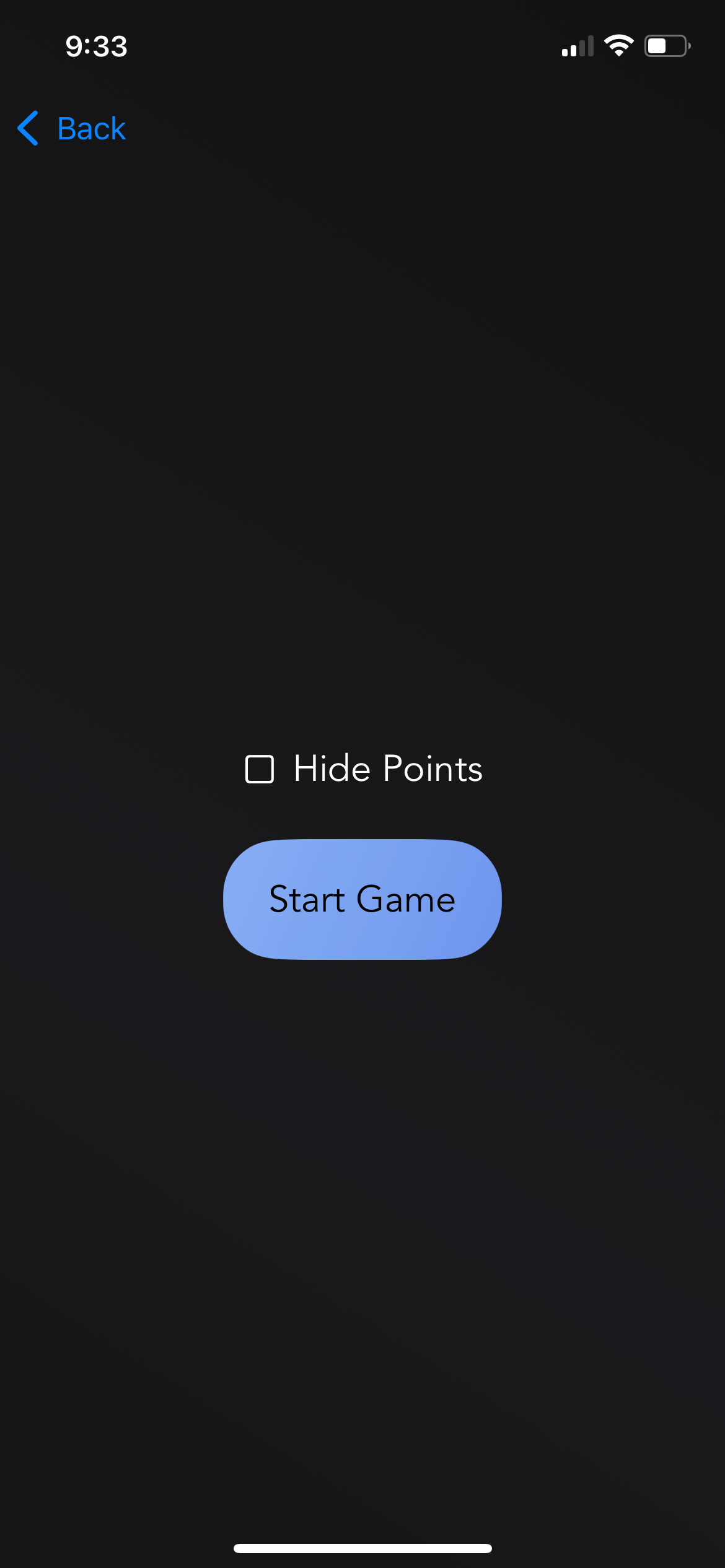Select the blue back arrow glyph

(x=28, y=128)
